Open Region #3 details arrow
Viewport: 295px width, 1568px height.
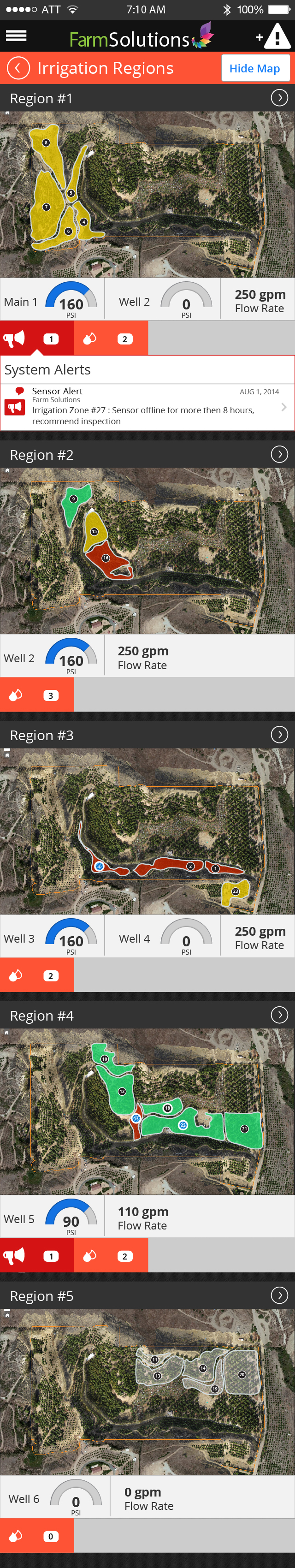279,735
